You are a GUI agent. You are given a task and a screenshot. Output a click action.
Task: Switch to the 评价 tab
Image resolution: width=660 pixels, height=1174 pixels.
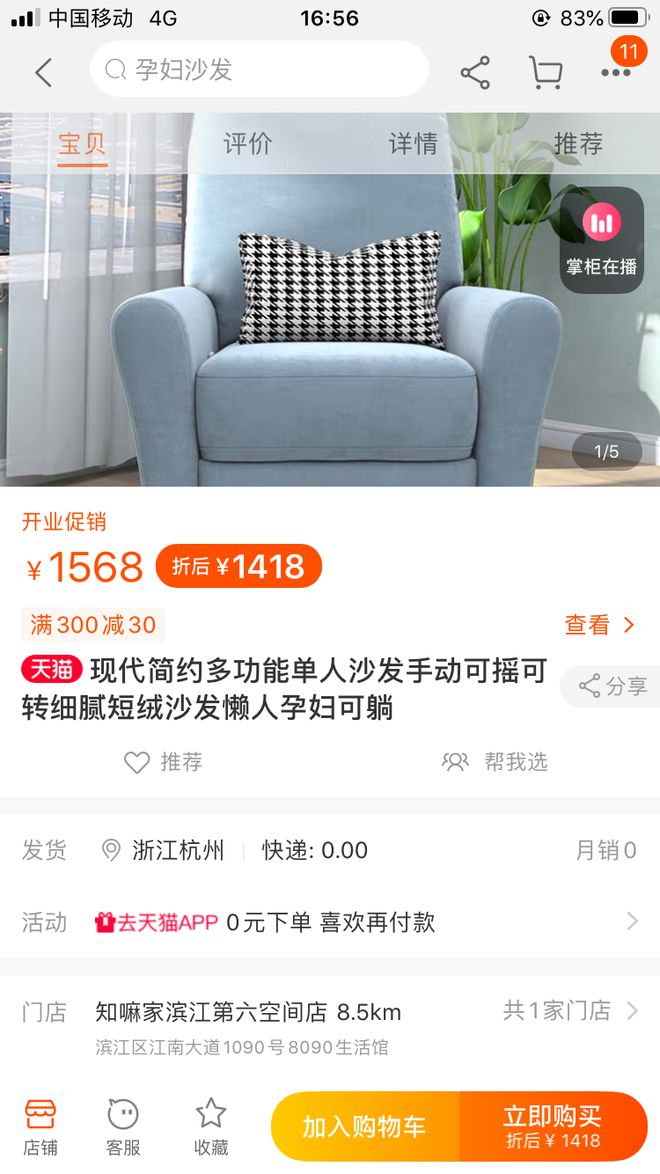tap(247, 144)
